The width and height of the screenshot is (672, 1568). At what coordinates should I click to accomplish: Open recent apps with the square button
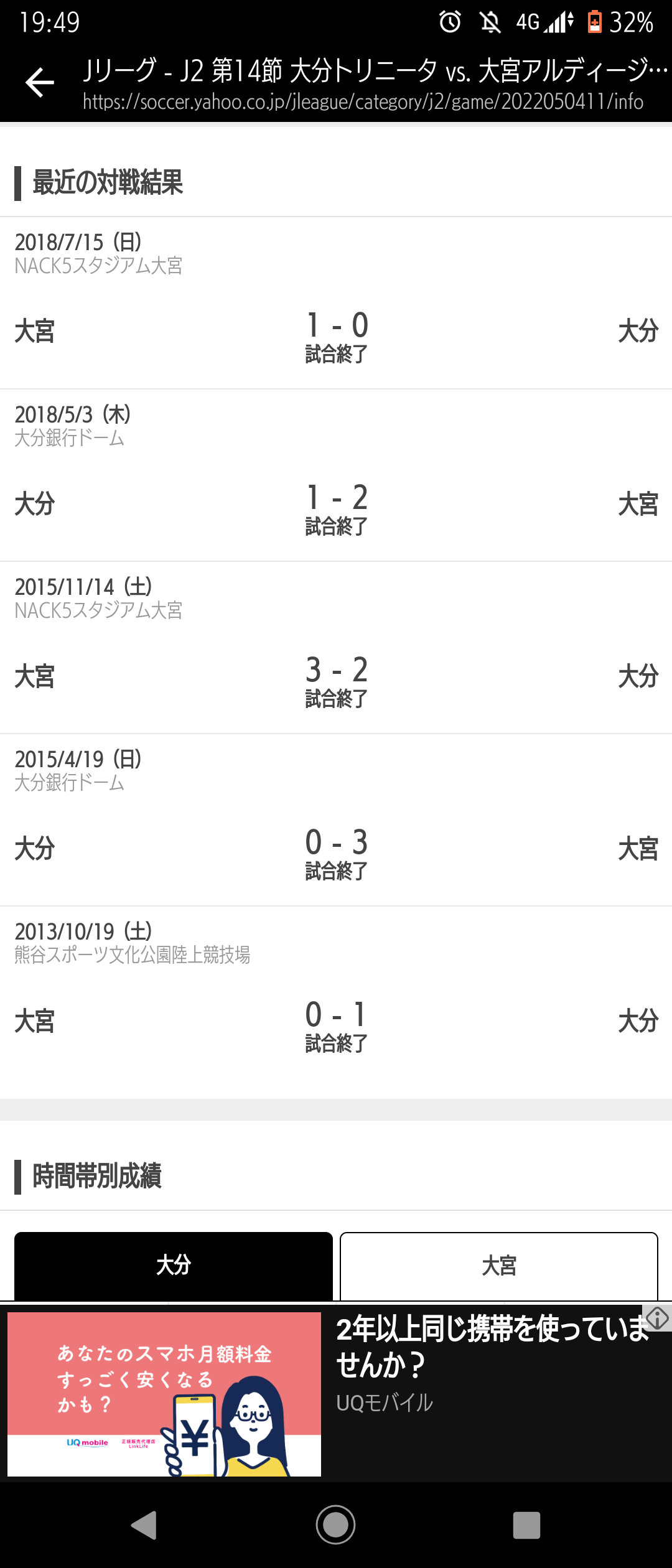click(526, 1524)
